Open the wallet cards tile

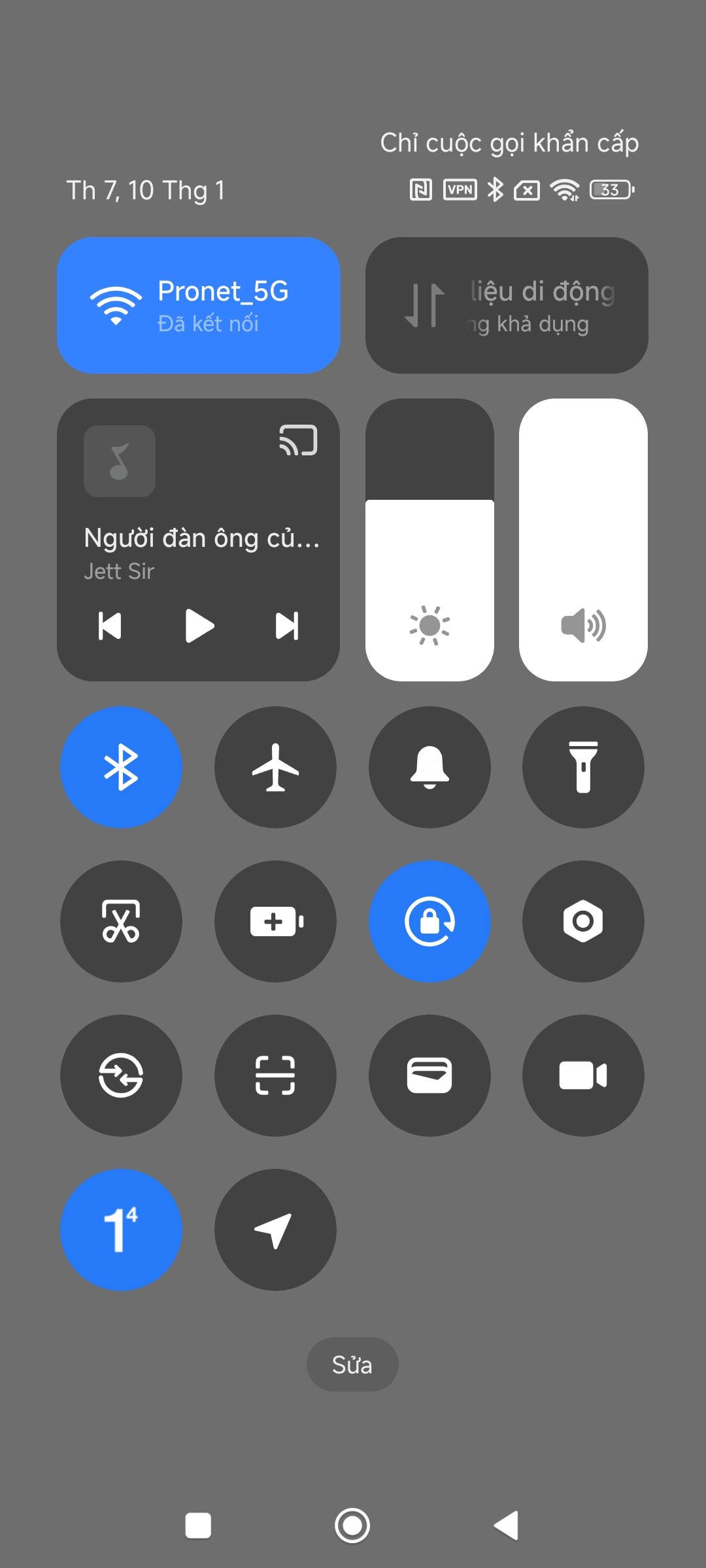pos(429,1075)
